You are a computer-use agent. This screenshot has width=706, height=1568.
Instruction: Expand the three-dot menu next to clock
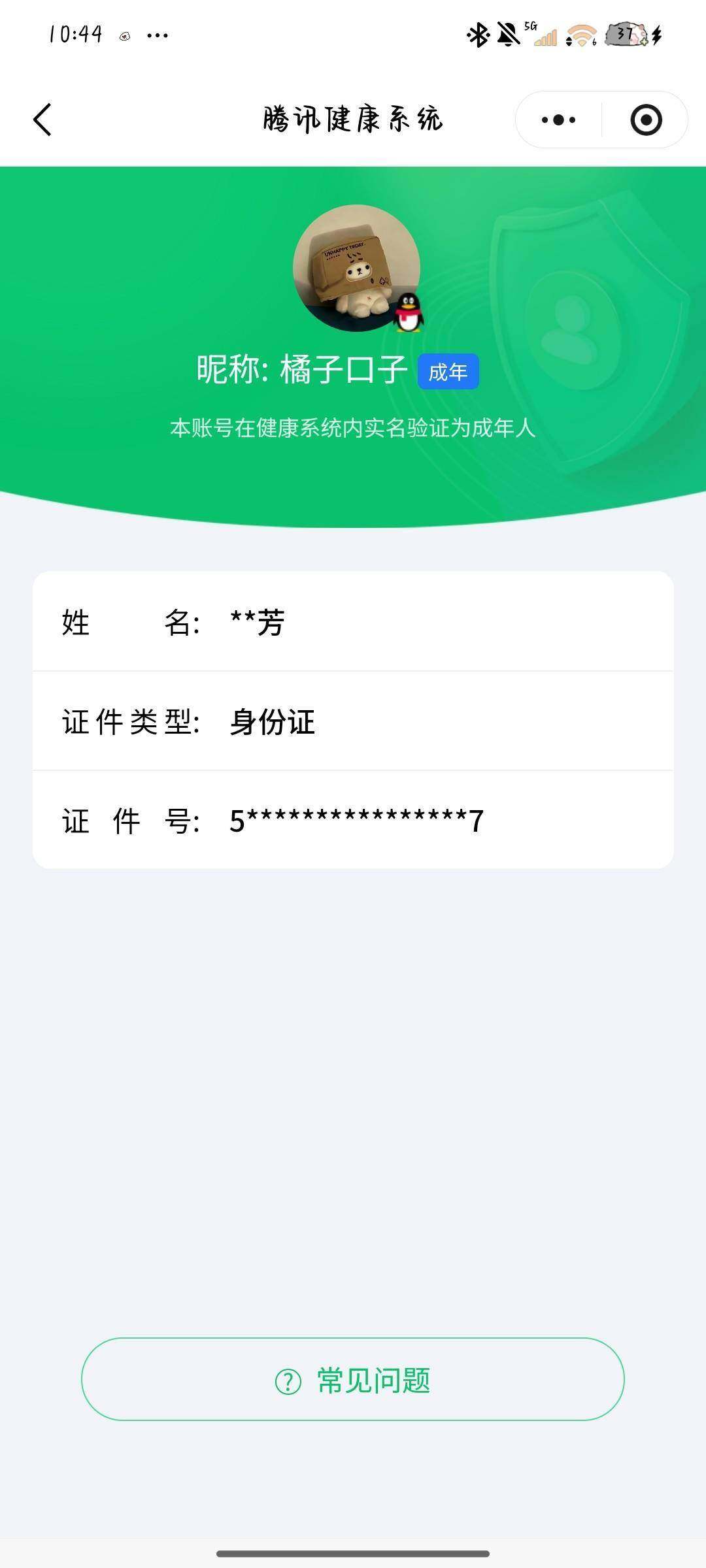click(157, 36)
